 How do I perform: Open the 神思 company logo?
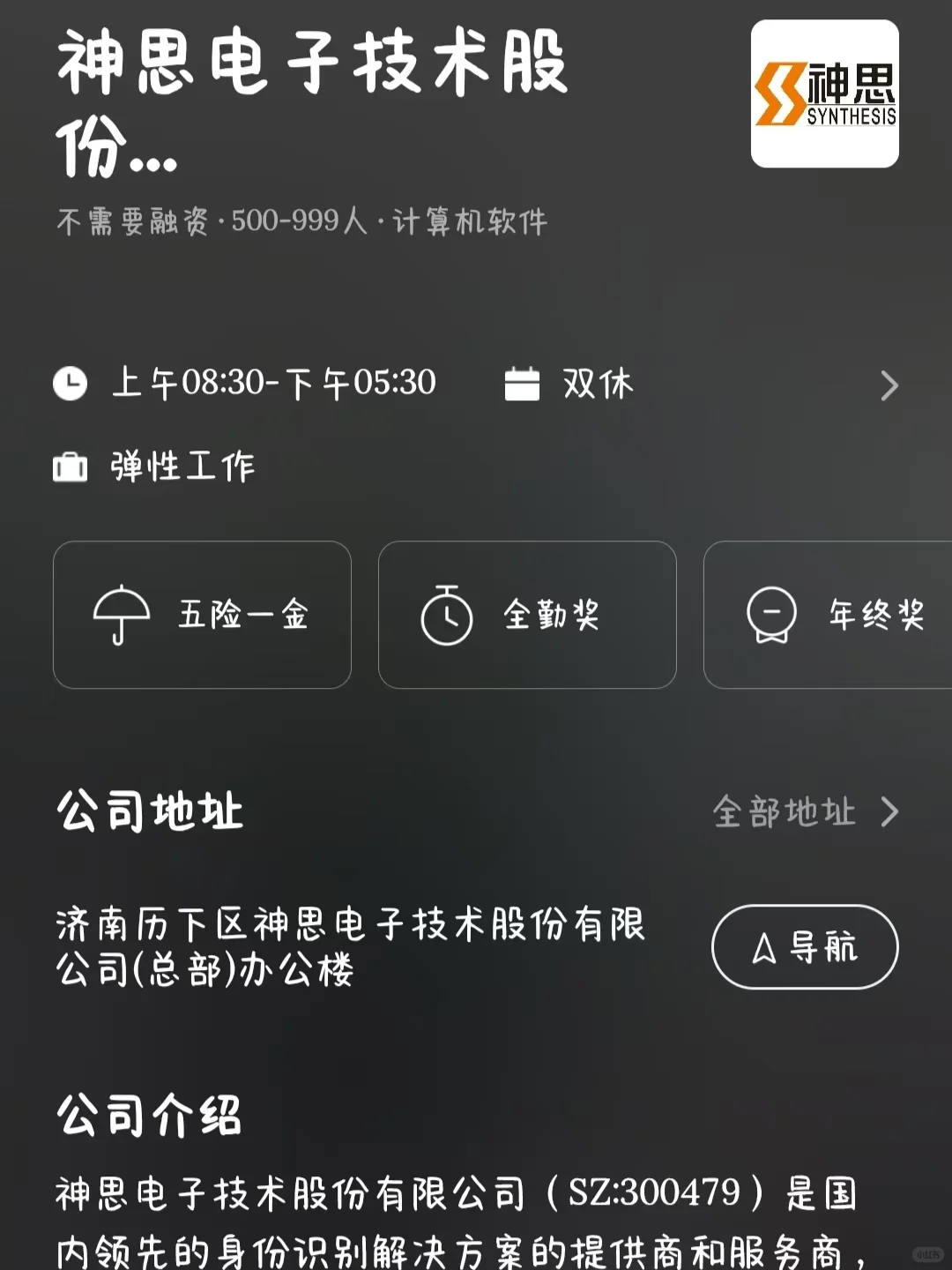[x=824, y=93]
